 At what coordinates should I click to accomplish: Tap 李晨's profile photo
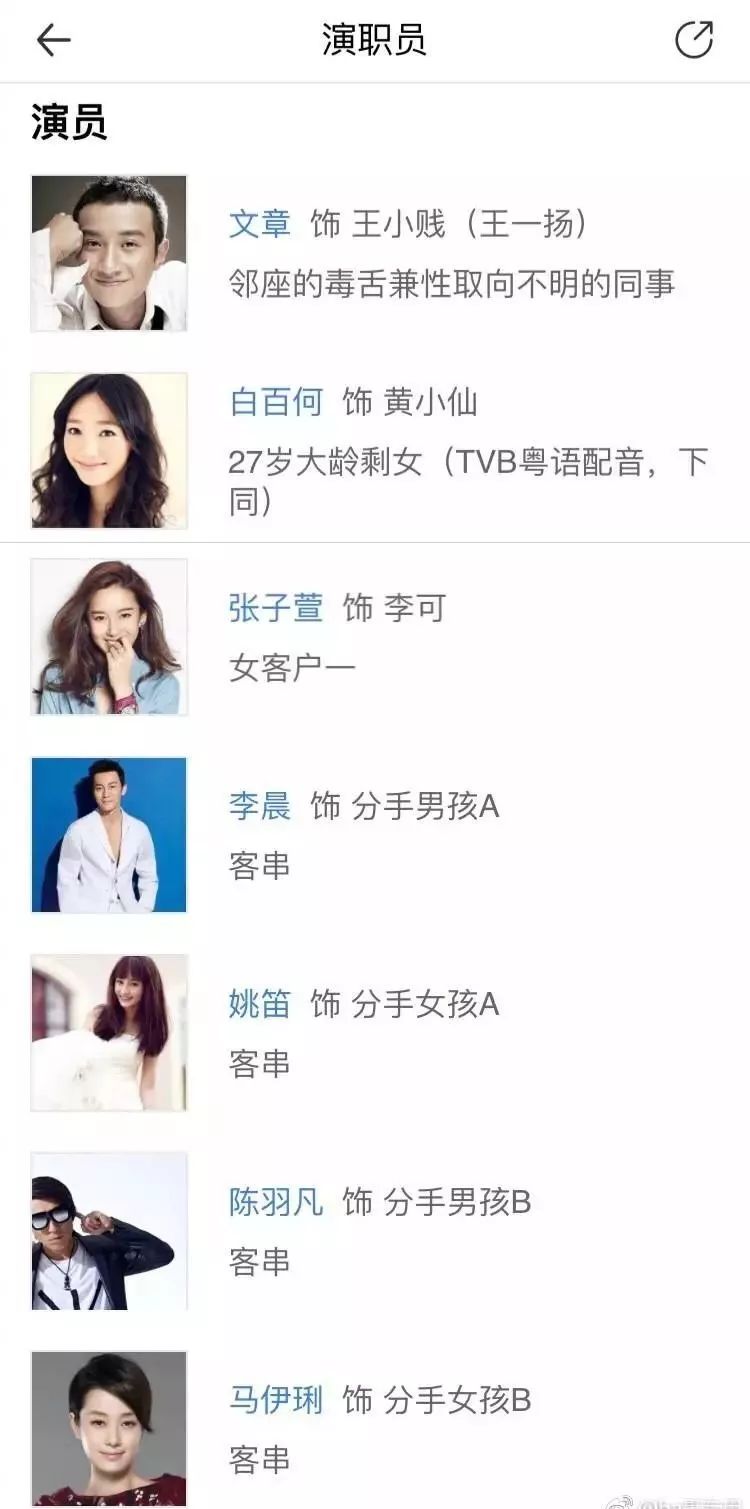(108, 834)
